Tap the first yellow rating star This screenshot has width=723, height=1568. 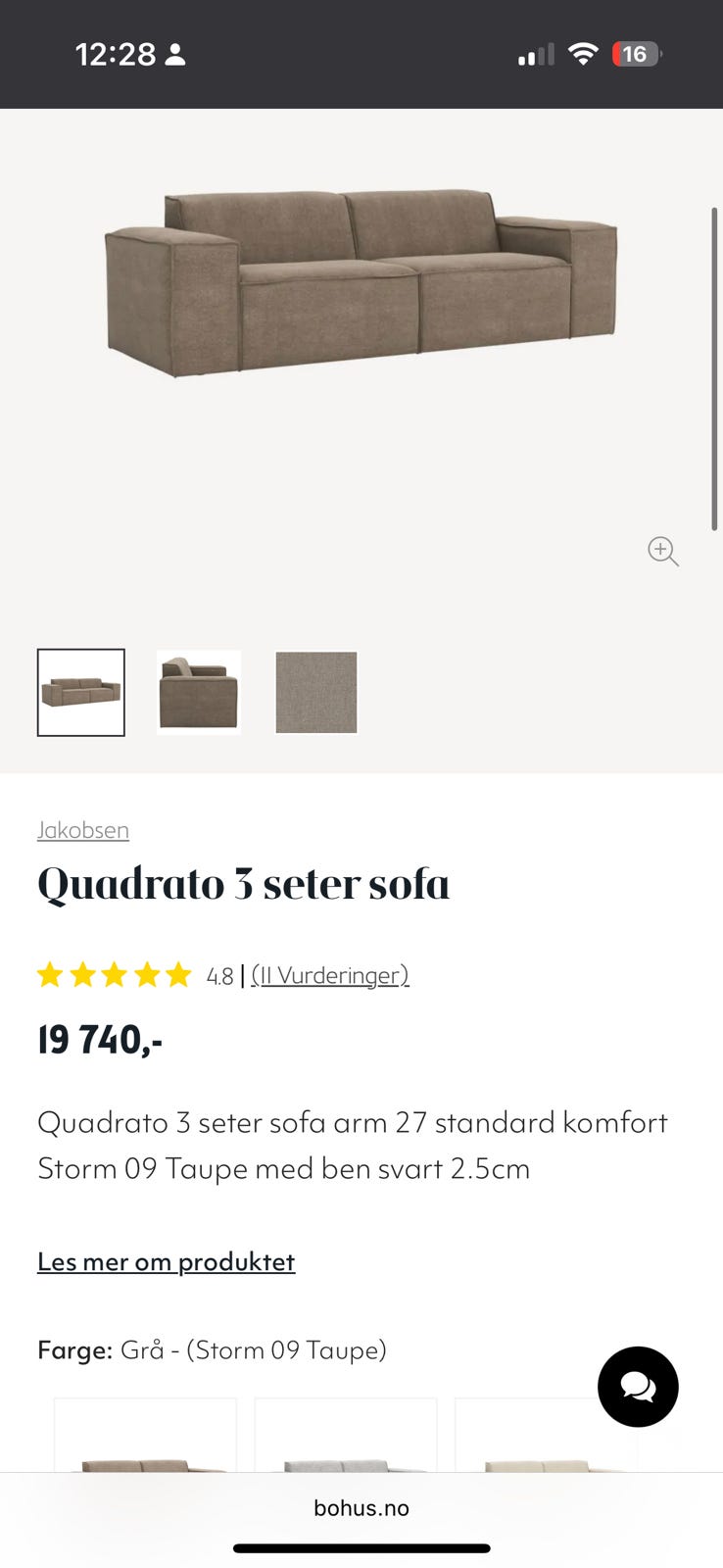pyautogui.click(x=50, y=974)
